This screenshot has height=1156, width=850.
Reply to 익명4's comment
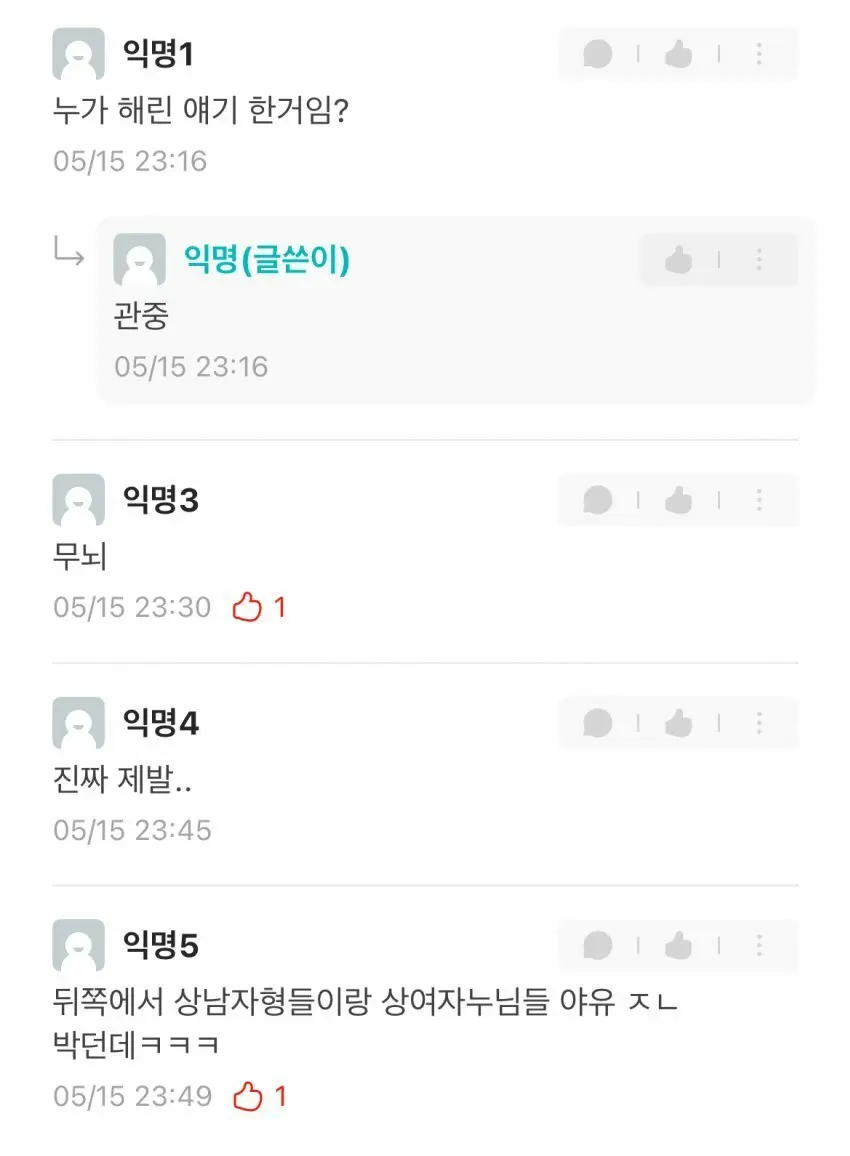click(x=597, y=722)
